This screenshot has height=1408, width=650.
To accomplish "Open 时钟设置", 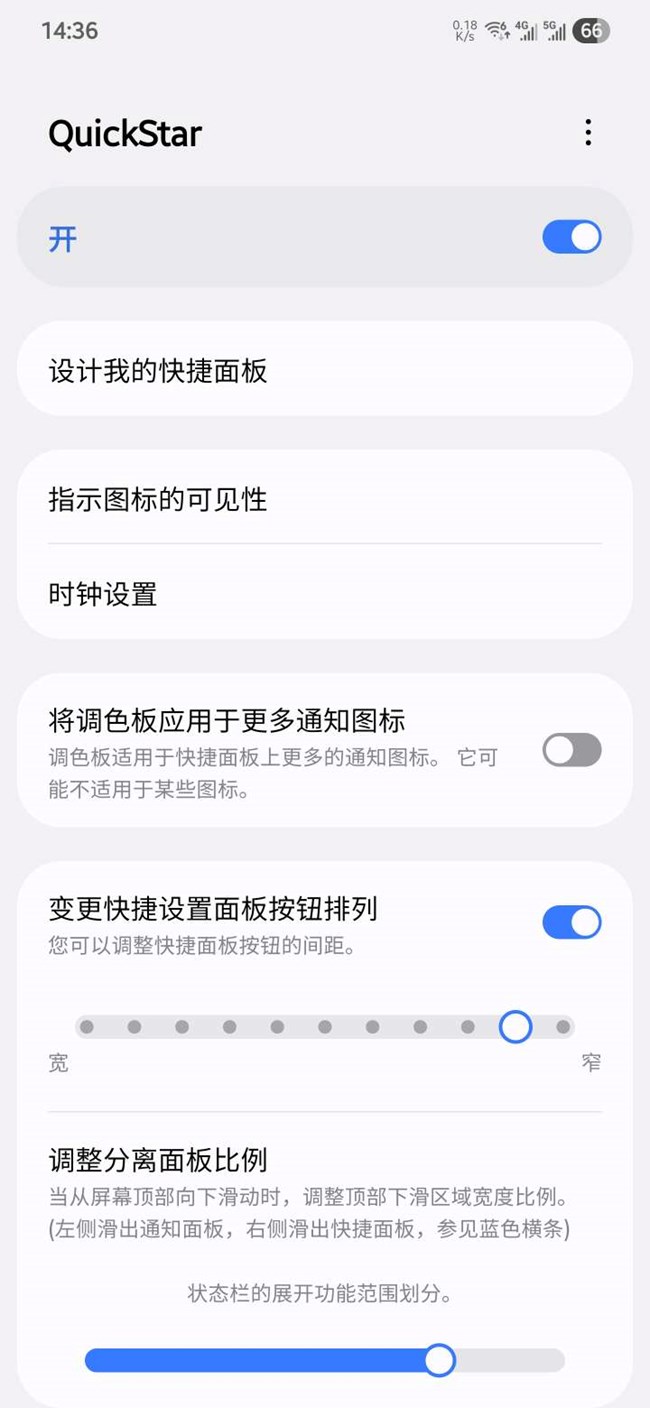I will coord(324,595).
